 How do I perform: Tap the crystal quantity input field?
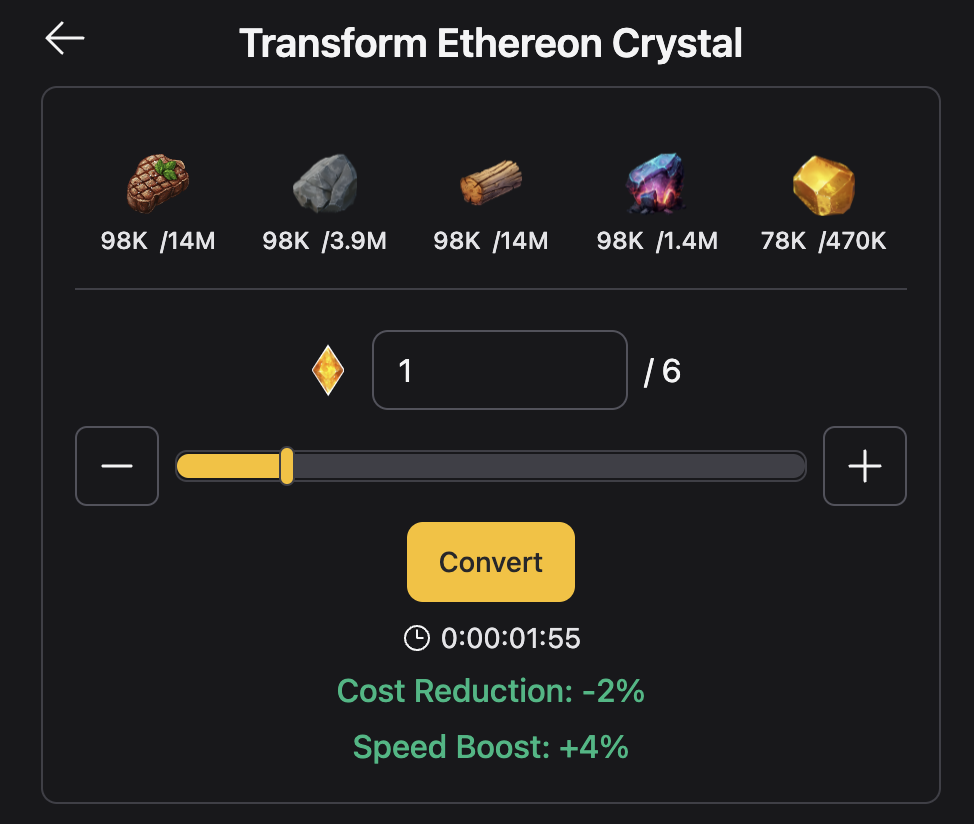[499, 370]
